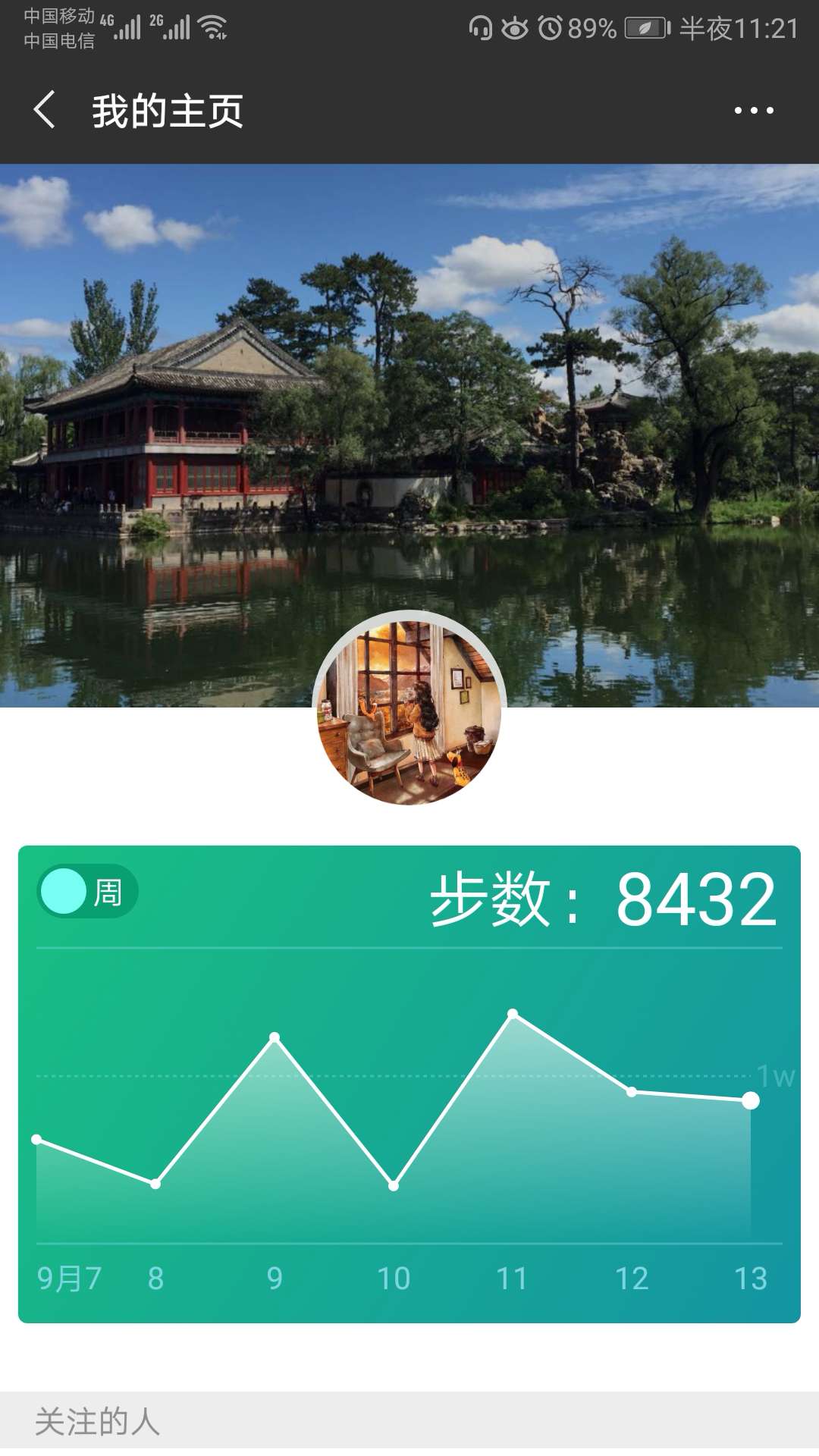Click the lowest chart point above date 10
This screenshot has width=819, height=1456.
tap(393, 1186)
